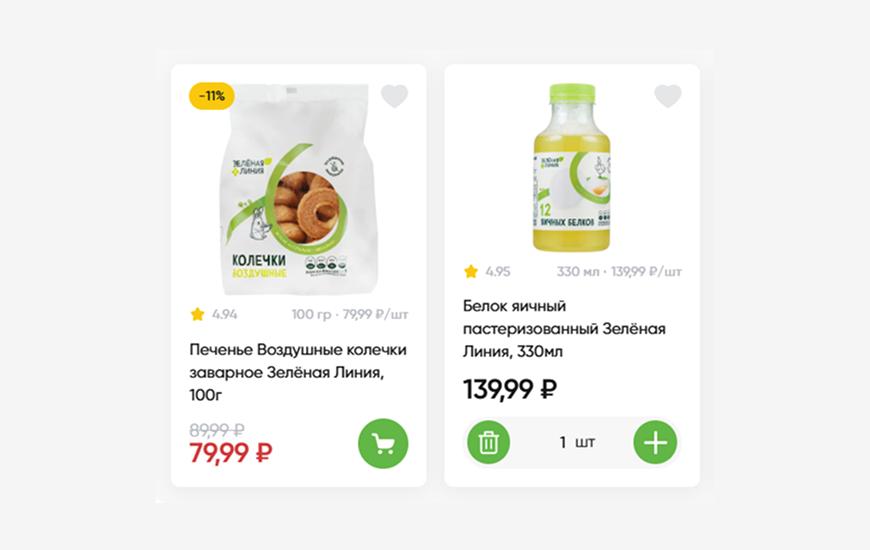Image resolution: width=870 pixels, height=550 pixels.
Task: Remove Белок яичный from the cart
Action: [x=488, y=442]
